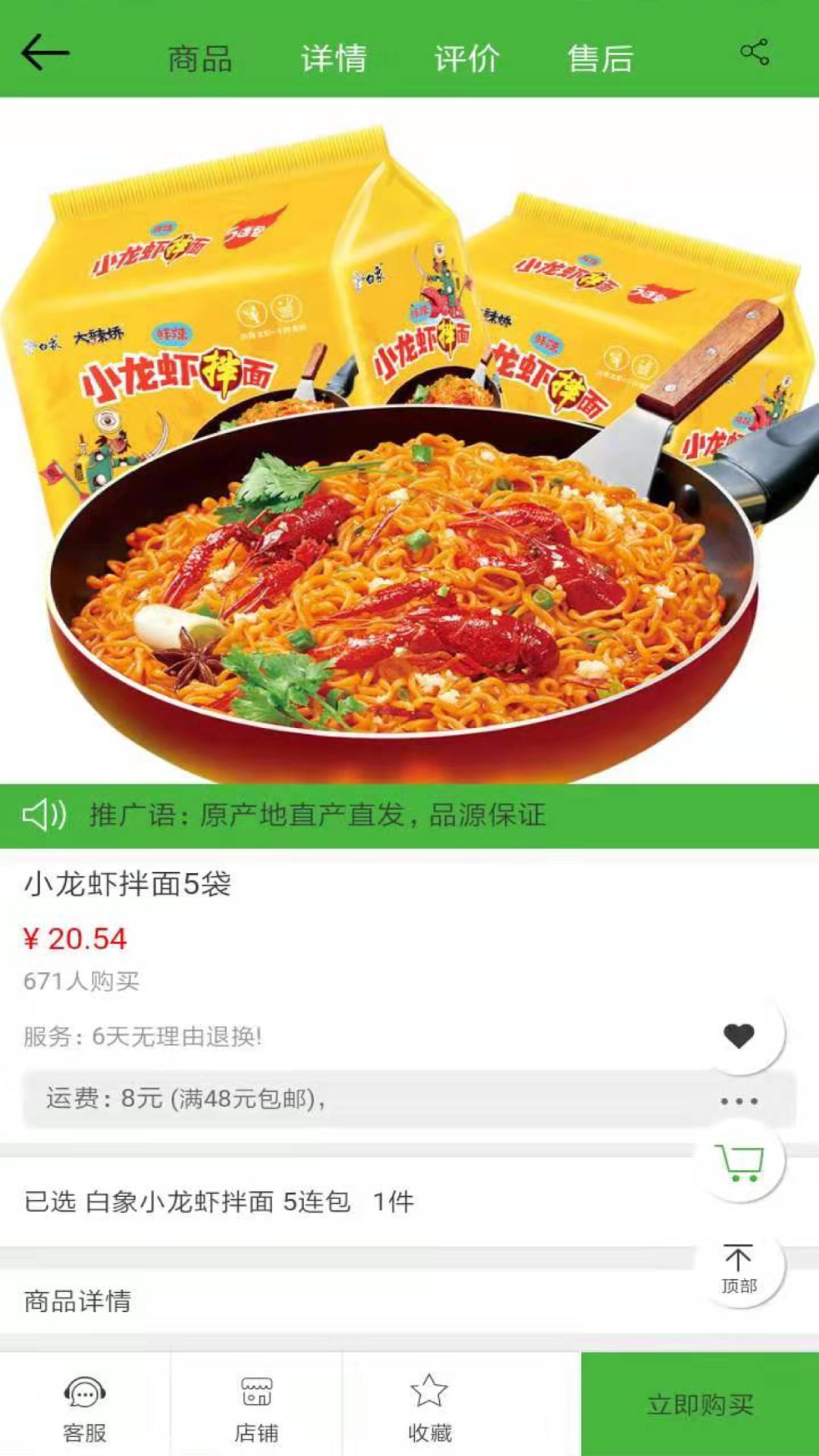Tap 立即购买 to buy now
This screenshot has width=819, height=1456.
coord(699,1404)
